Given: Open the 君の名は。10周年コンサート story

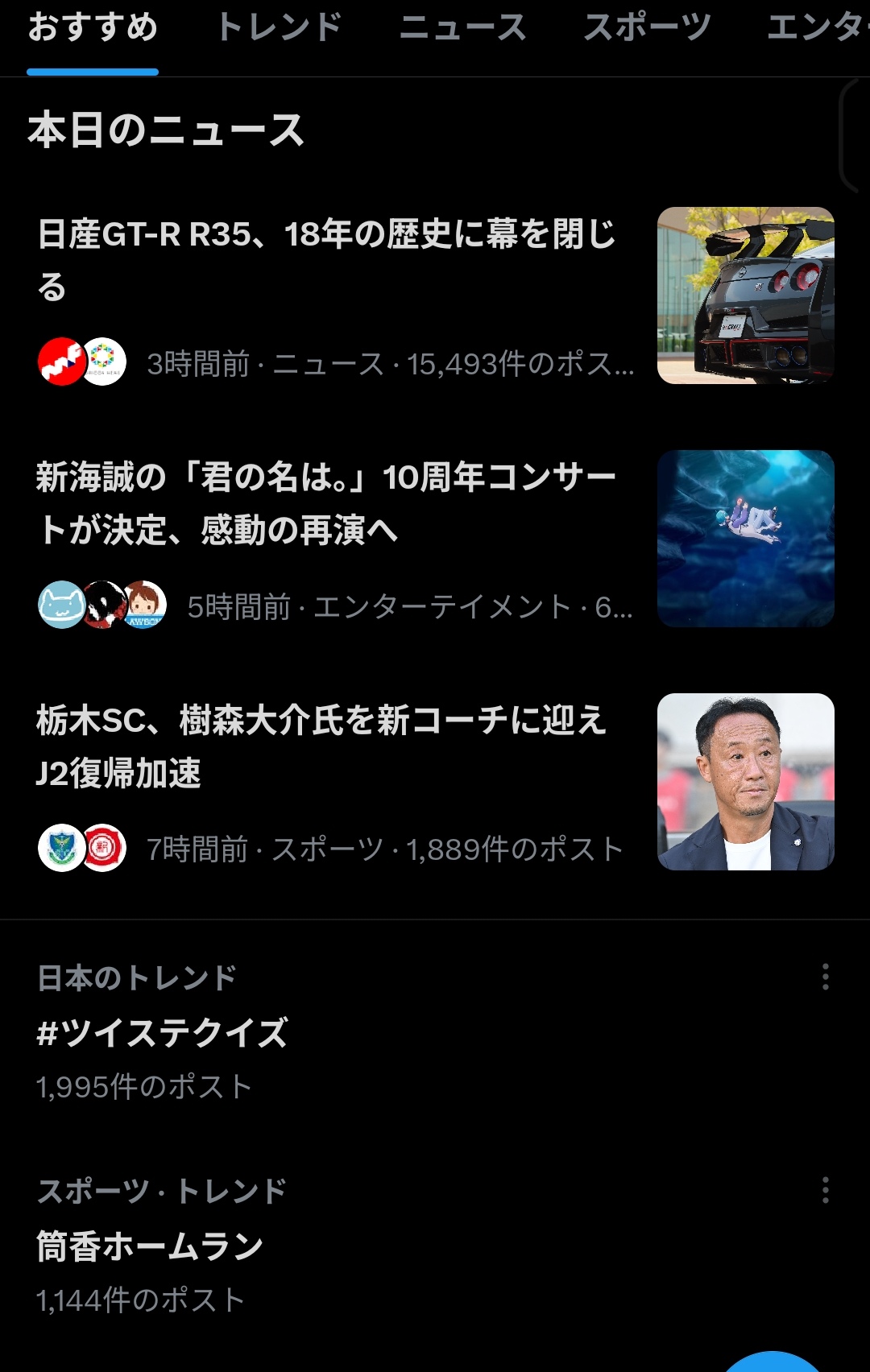Looking at the screenshot, I should point(326,503).
